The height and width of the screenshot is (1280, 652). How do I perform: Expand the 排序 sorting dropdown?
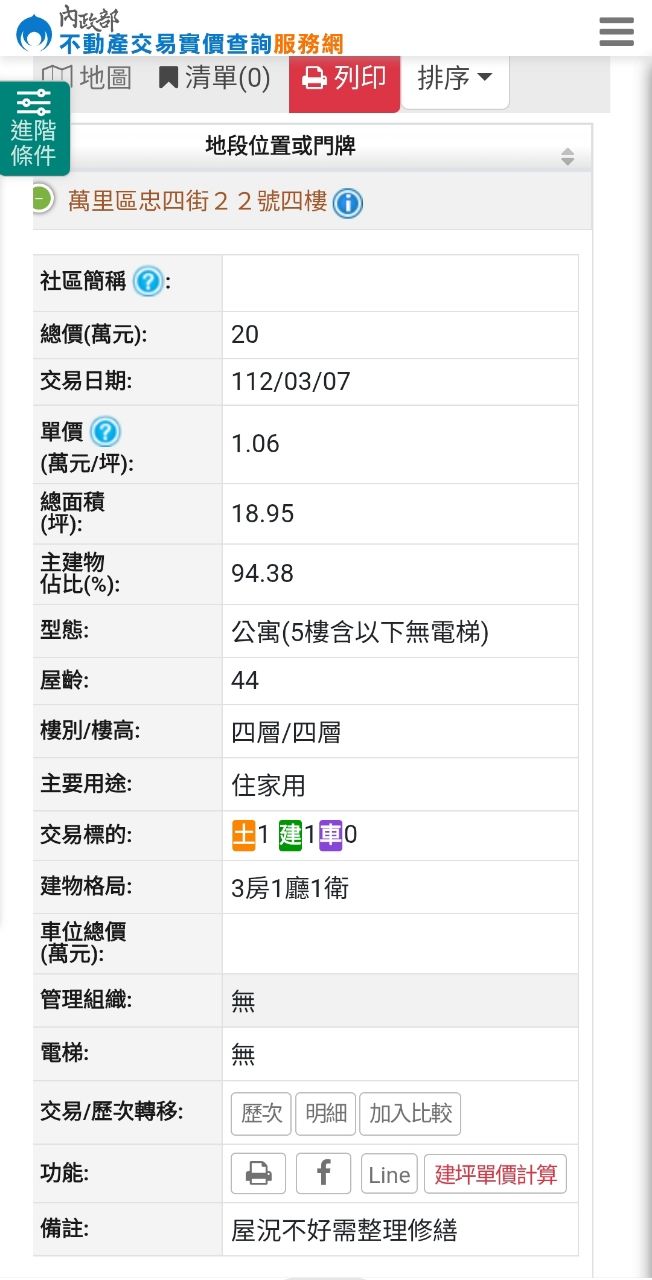point(455,78)
